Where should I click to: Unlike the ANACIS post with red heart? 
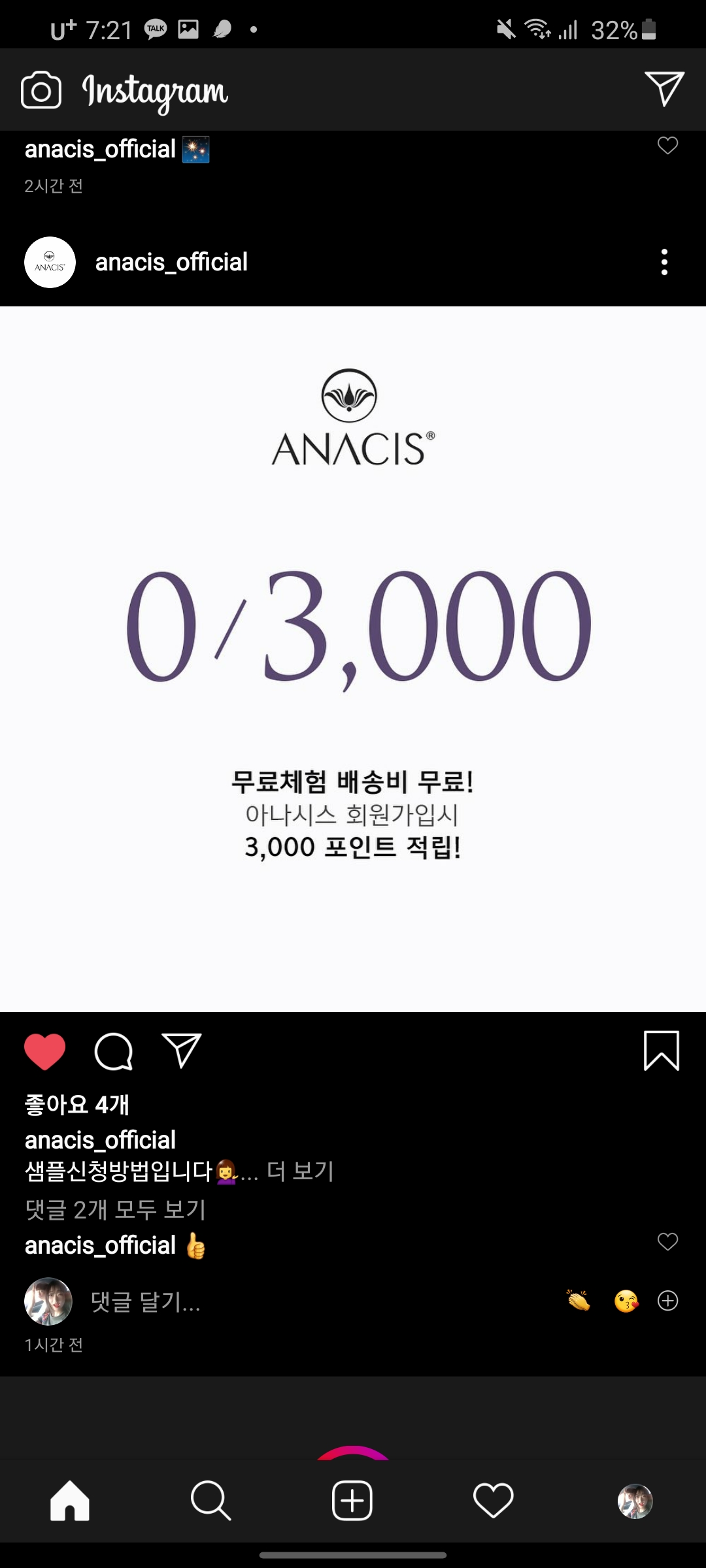45,1051
